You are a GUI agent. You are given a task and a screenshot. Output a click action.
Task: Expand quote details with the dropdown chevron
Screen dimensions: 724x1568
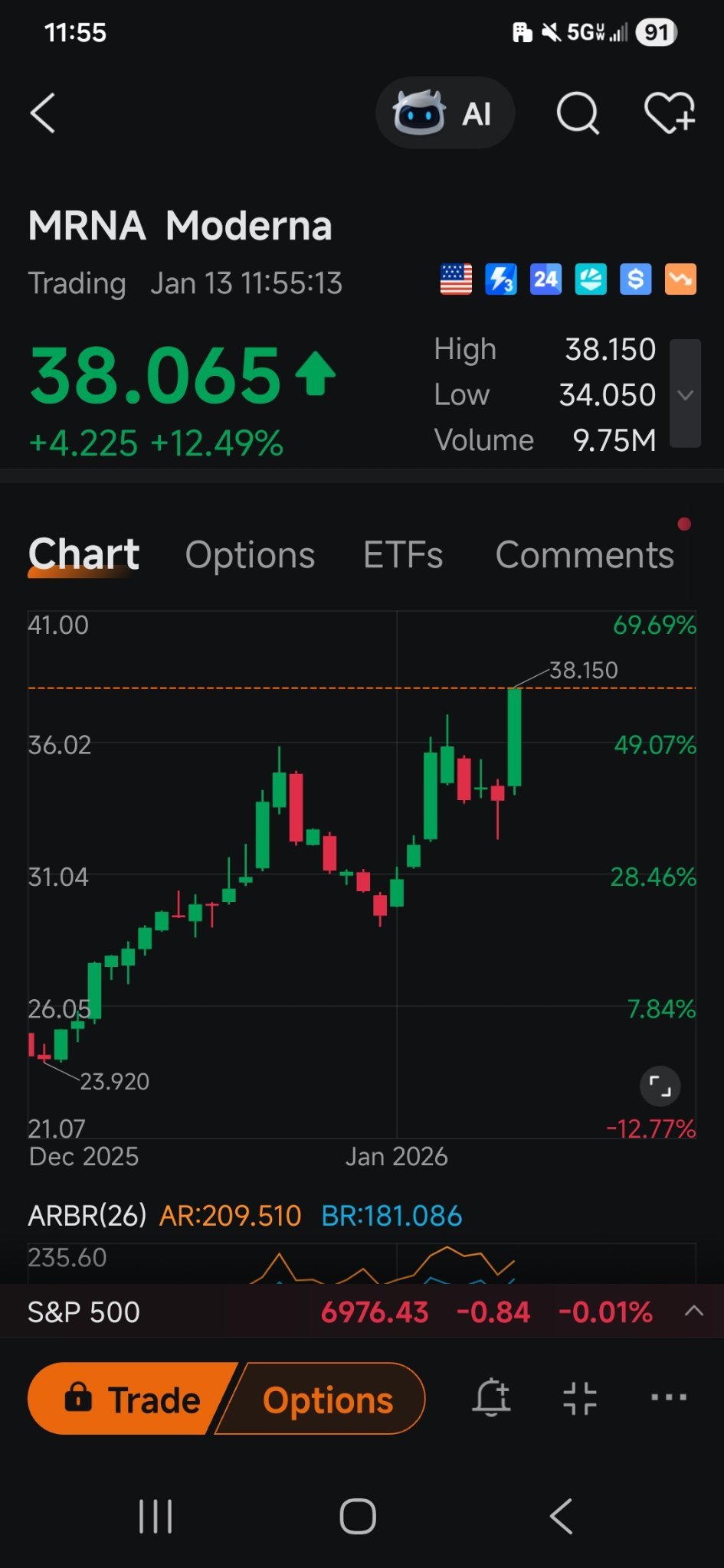point(685,394)
